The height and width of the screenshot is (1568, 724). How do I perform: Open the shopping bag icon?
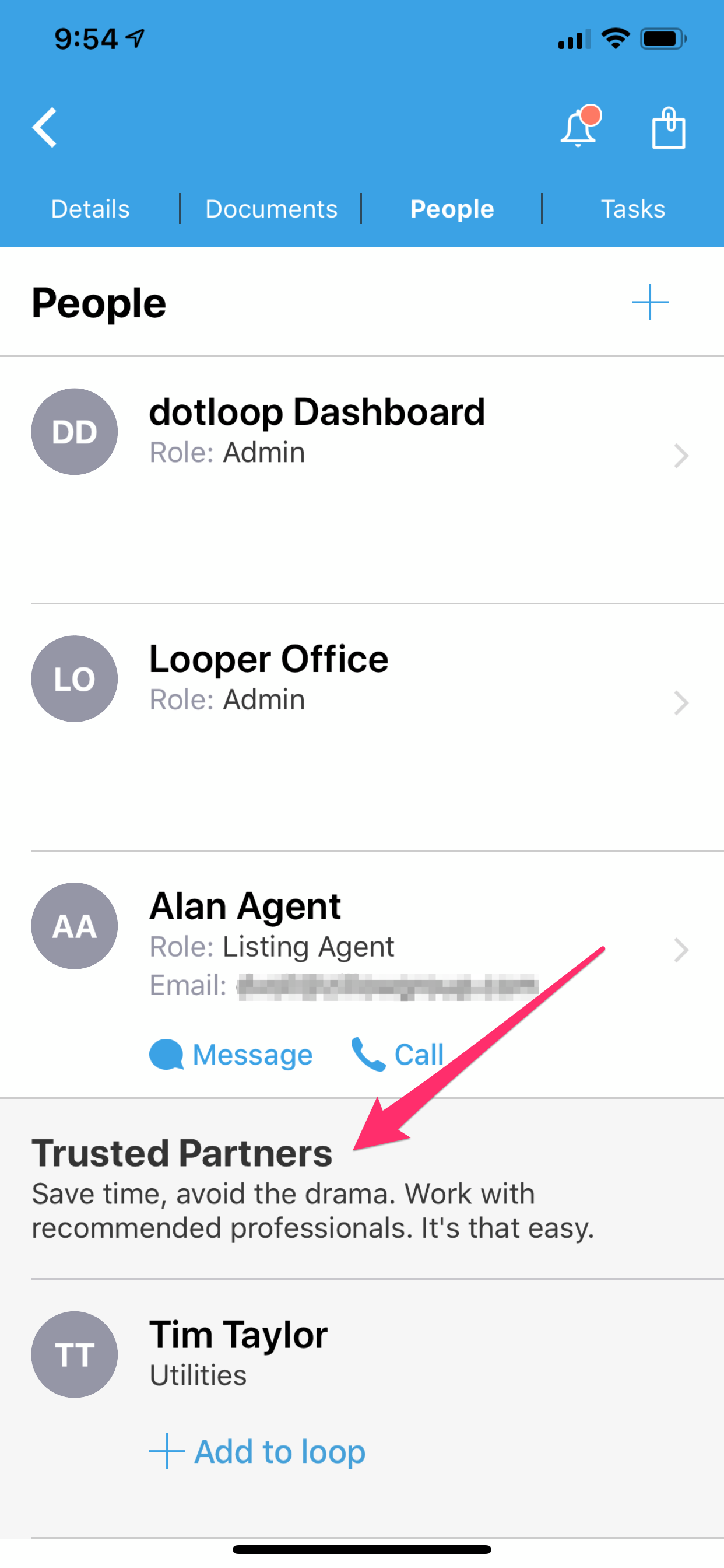(x=668, y=128)
